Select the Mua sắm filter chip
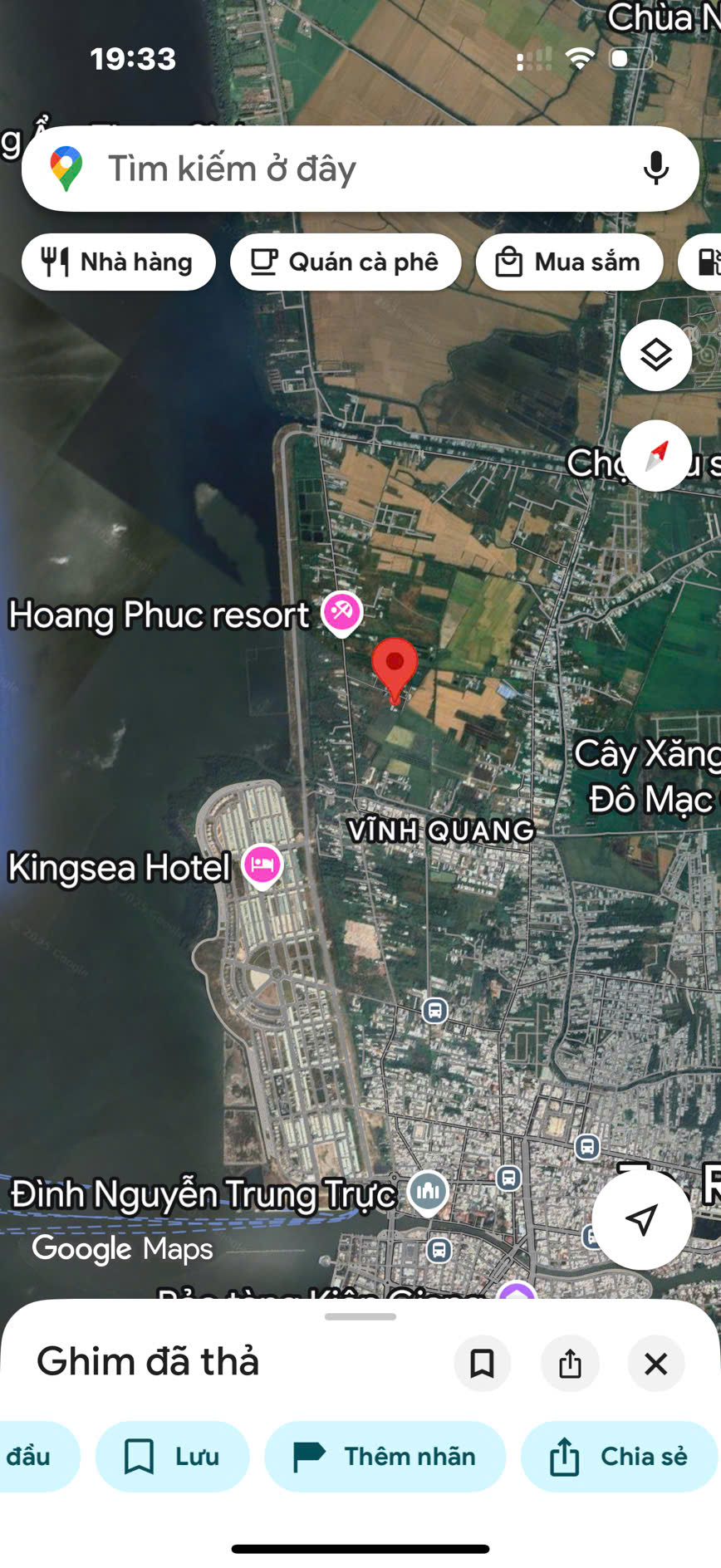 coord(569,262)
